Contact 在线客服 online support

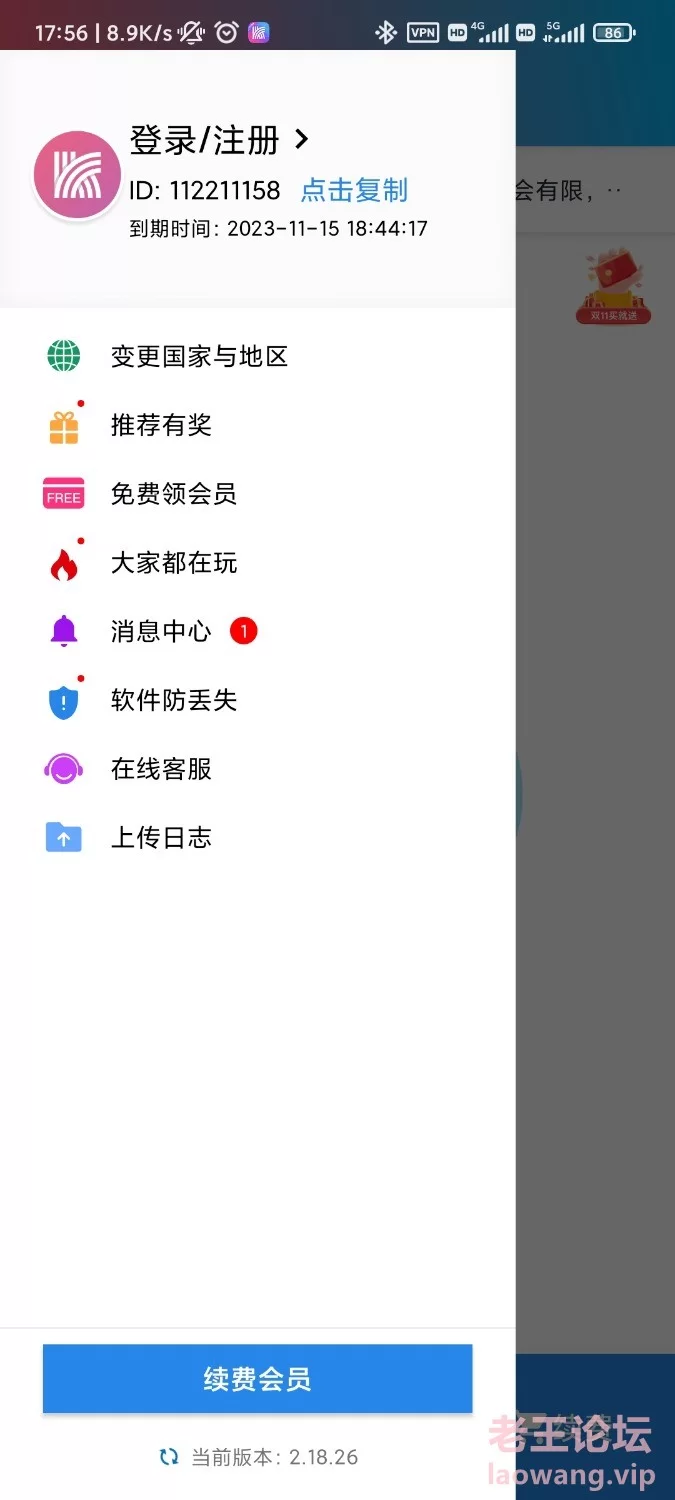(257, 769)
